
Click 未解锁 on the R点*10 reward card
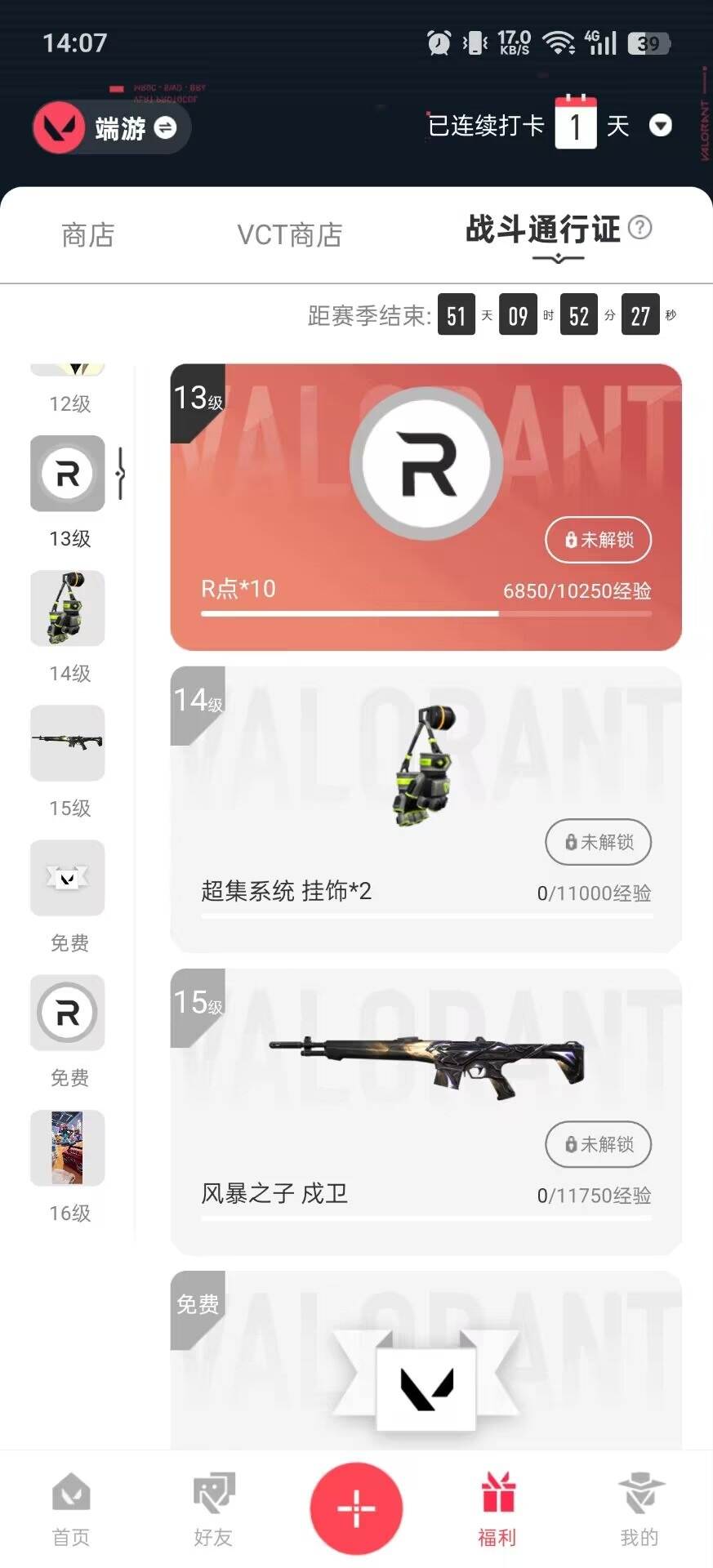tap(598, 540)
